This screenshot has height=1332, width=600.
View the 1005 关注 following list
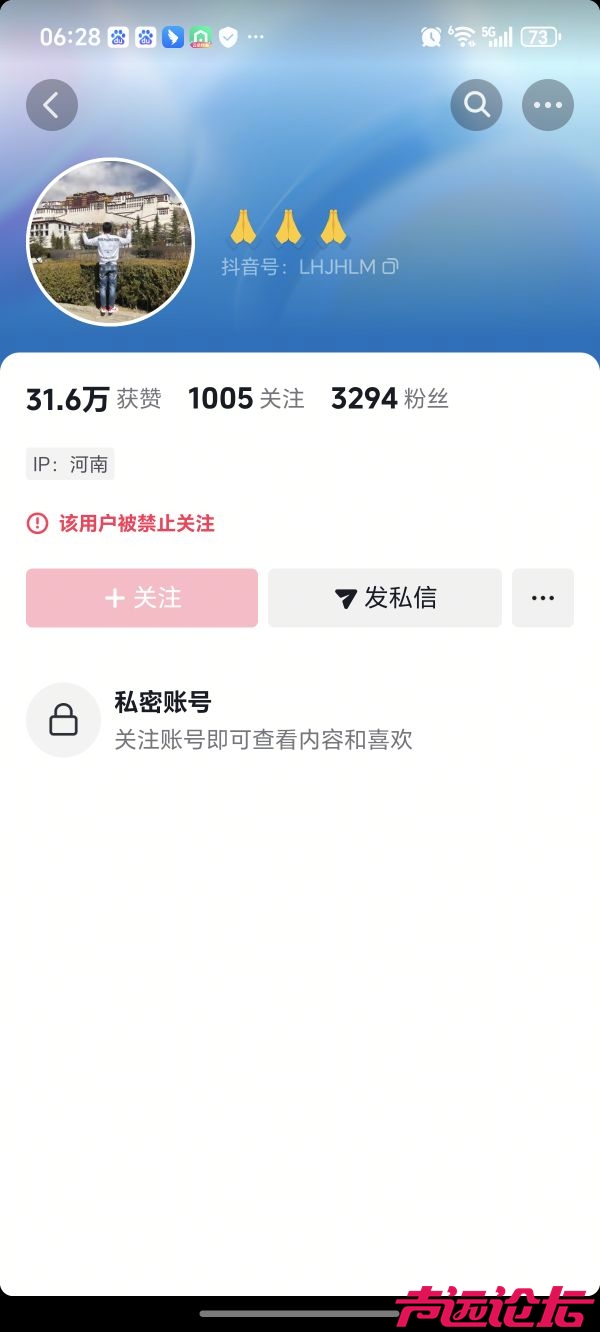tap(246, 399)
